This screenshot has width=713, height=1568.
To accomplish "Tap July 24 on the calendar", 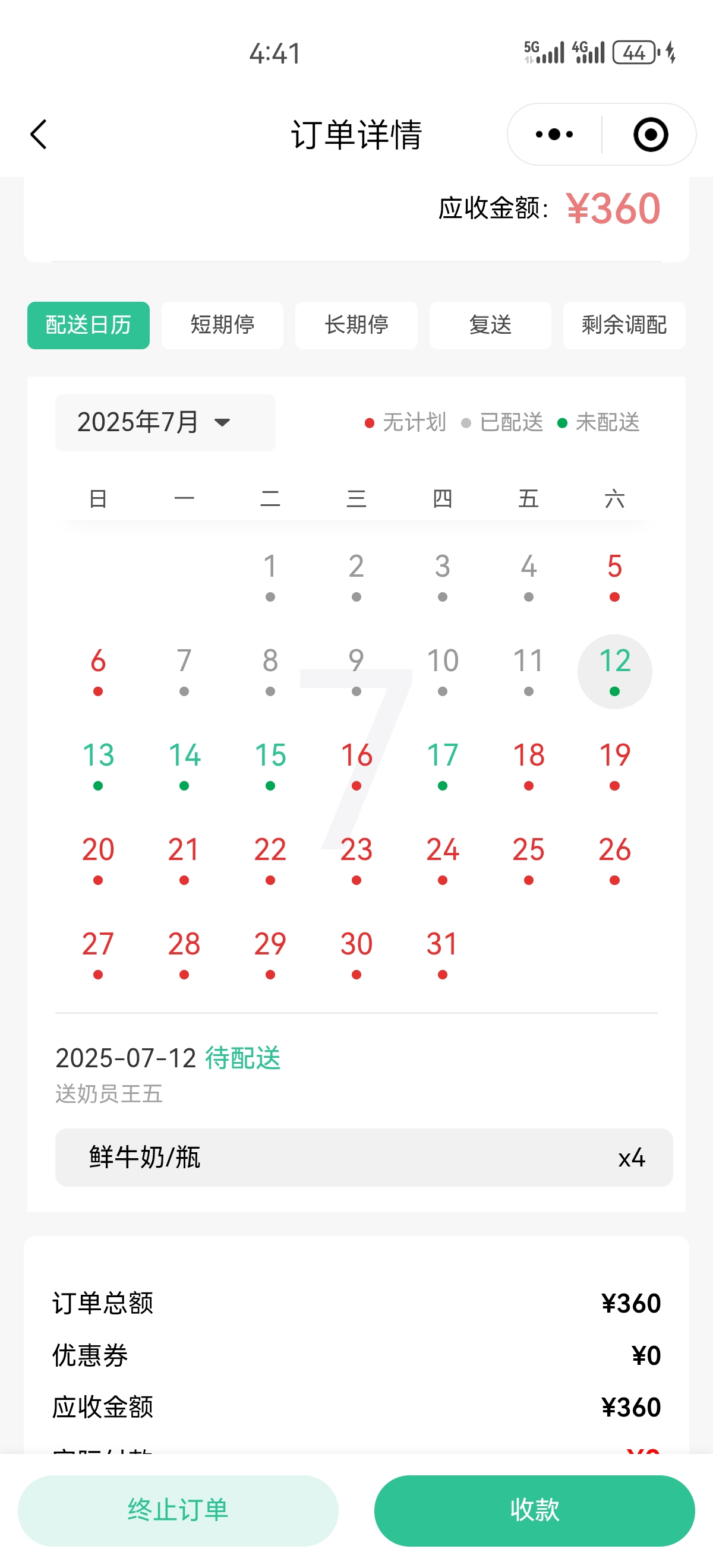I will (x=443, y=858).
